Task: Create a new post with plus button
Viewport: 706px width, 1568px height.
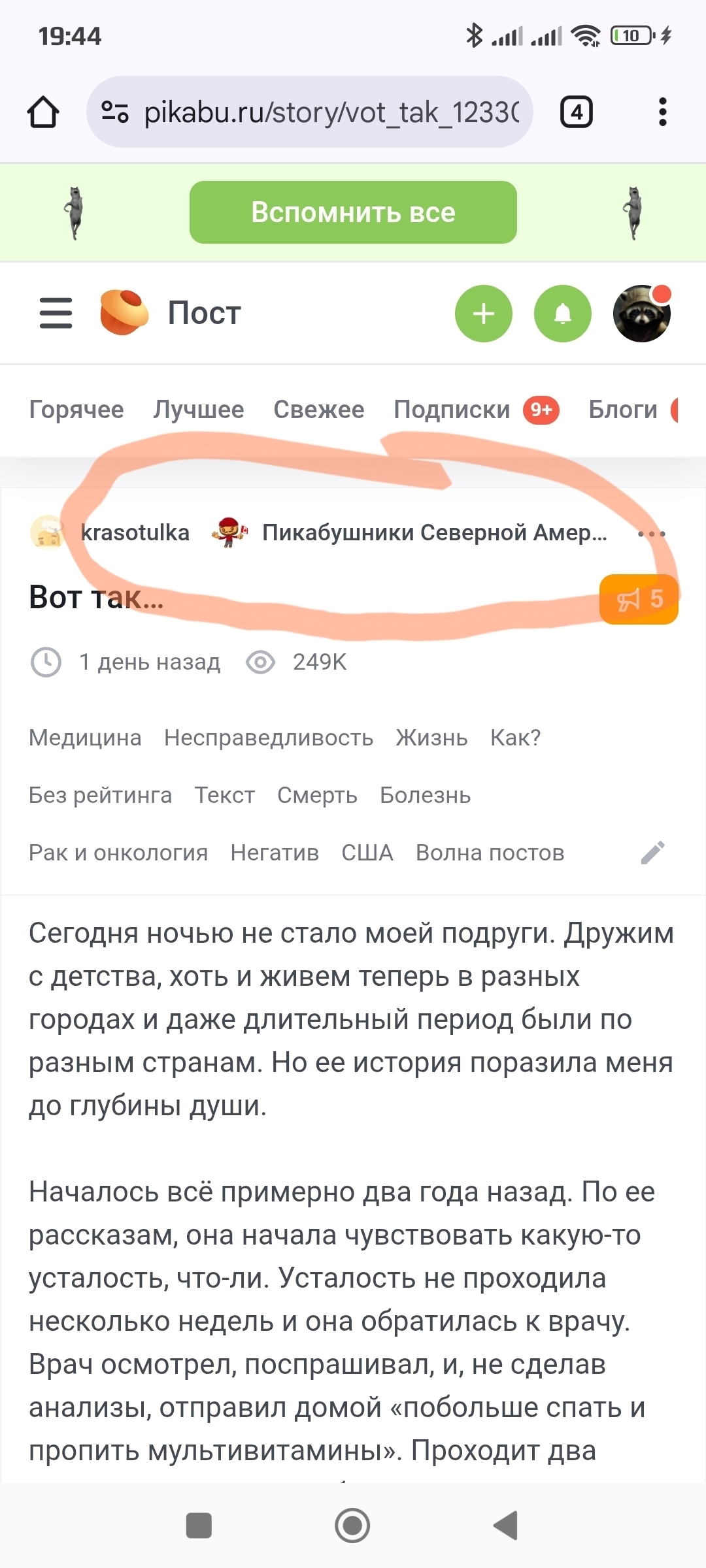Action: coord(484,314)
